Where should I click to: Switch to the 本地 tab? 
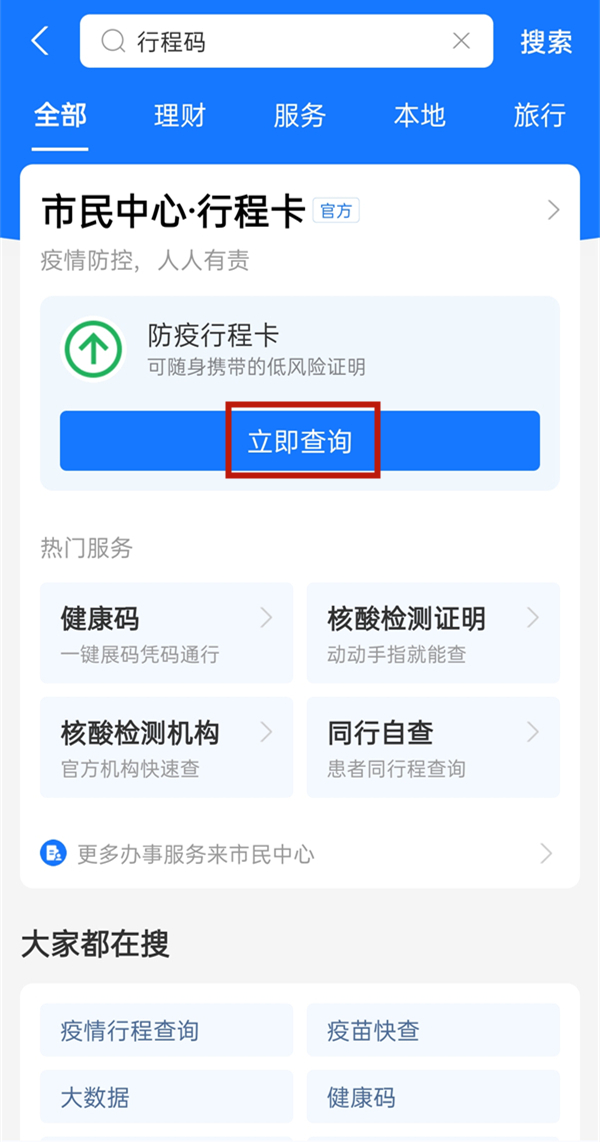tap(419, 115)
